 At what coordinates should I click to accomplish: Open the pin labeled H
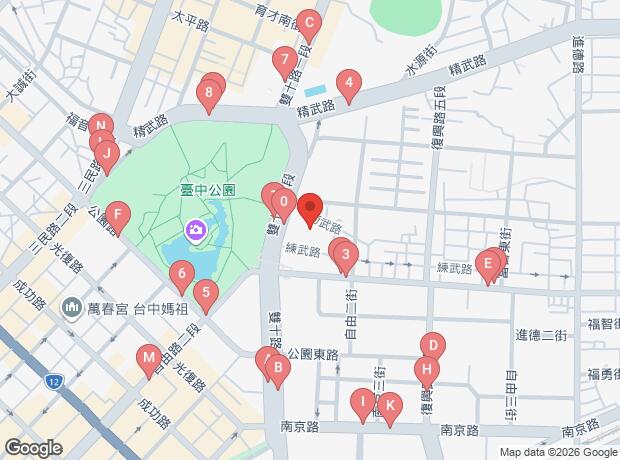(x=426, y=370)
